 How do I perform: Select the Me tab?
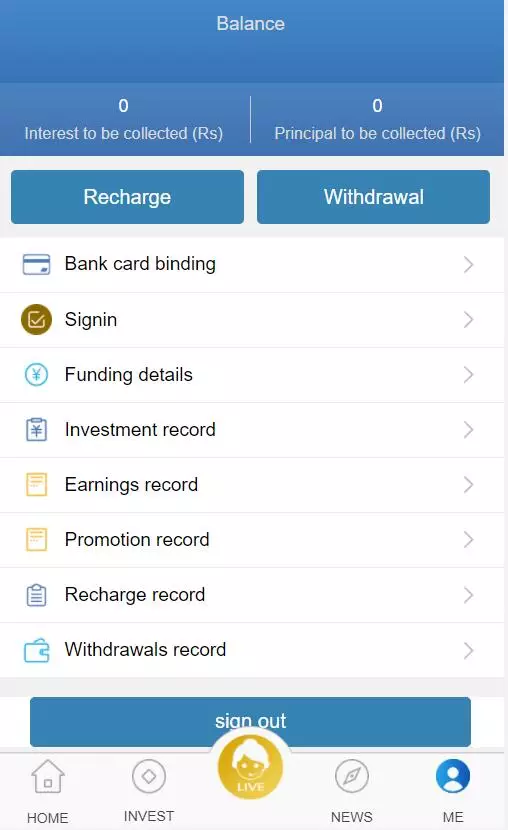click(453, 791)
